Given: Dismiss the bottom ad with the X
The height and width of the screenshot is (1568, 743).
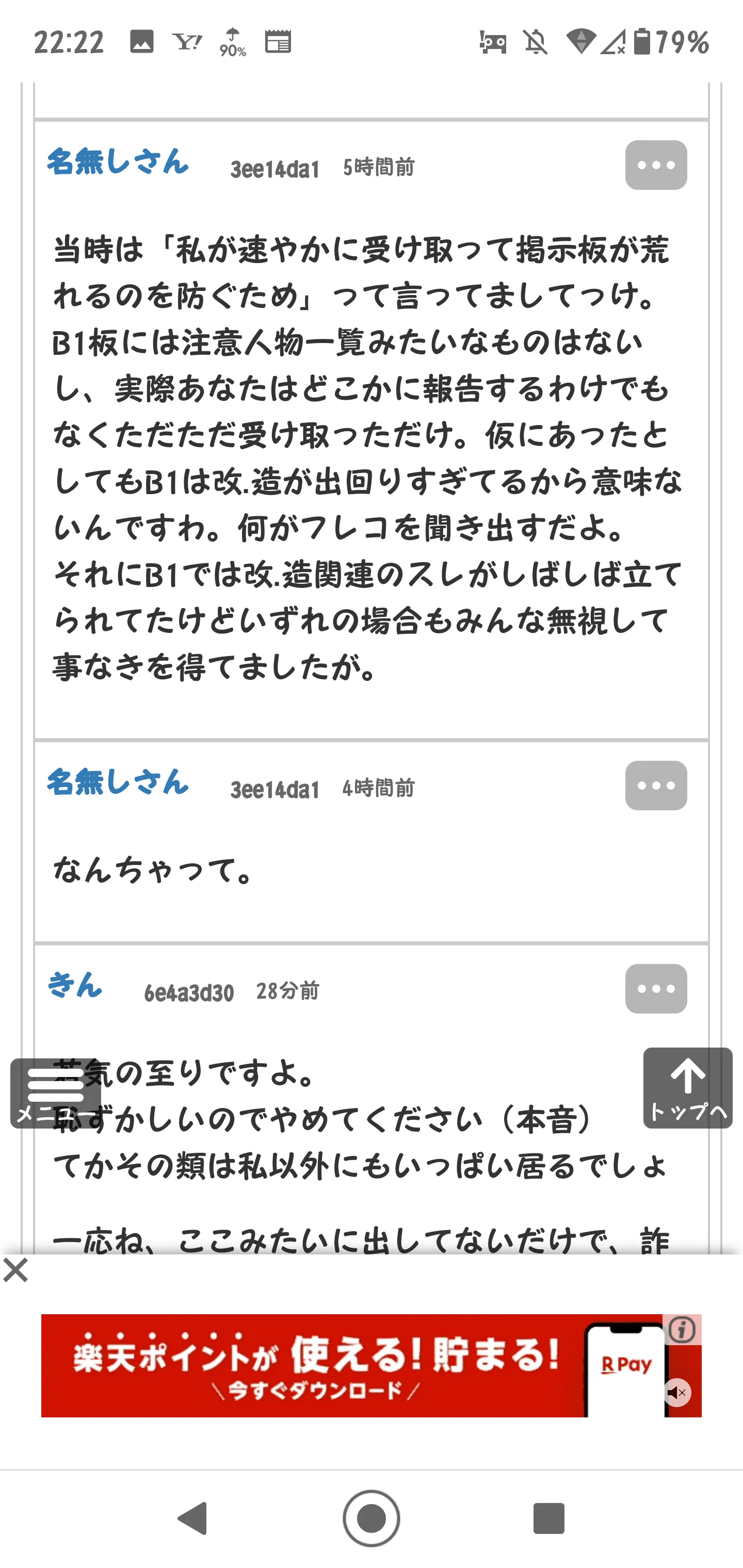Looking at the screenshot, I should (16, 1271).
